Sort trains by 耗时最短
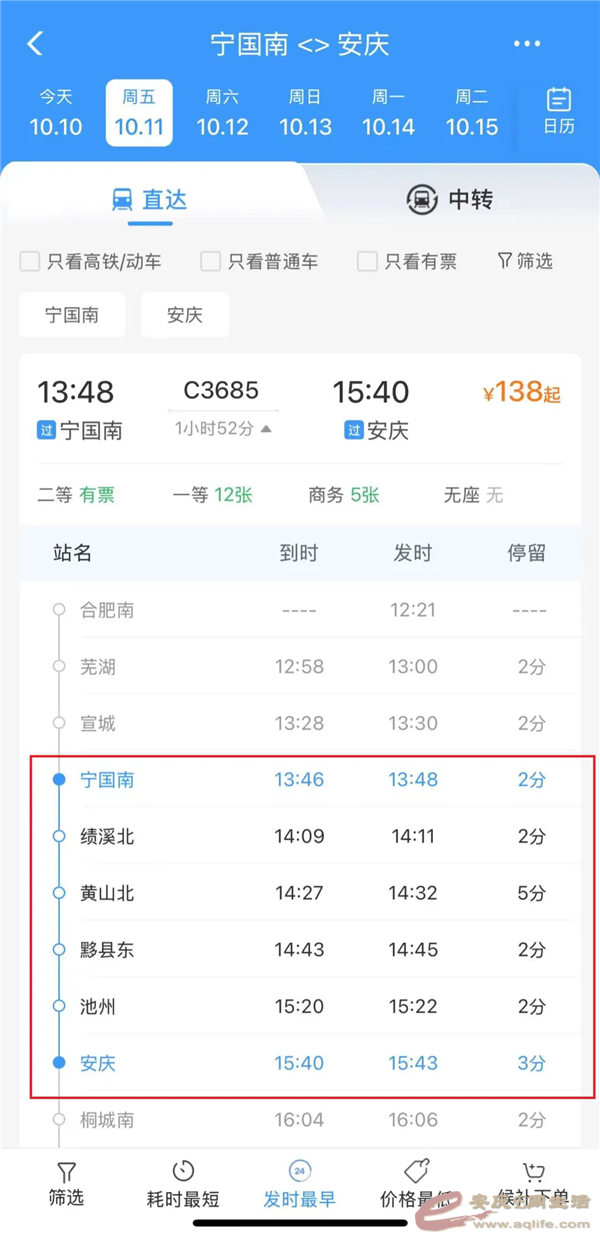This screenshot has height=1237, width=600. (183, 1186)
